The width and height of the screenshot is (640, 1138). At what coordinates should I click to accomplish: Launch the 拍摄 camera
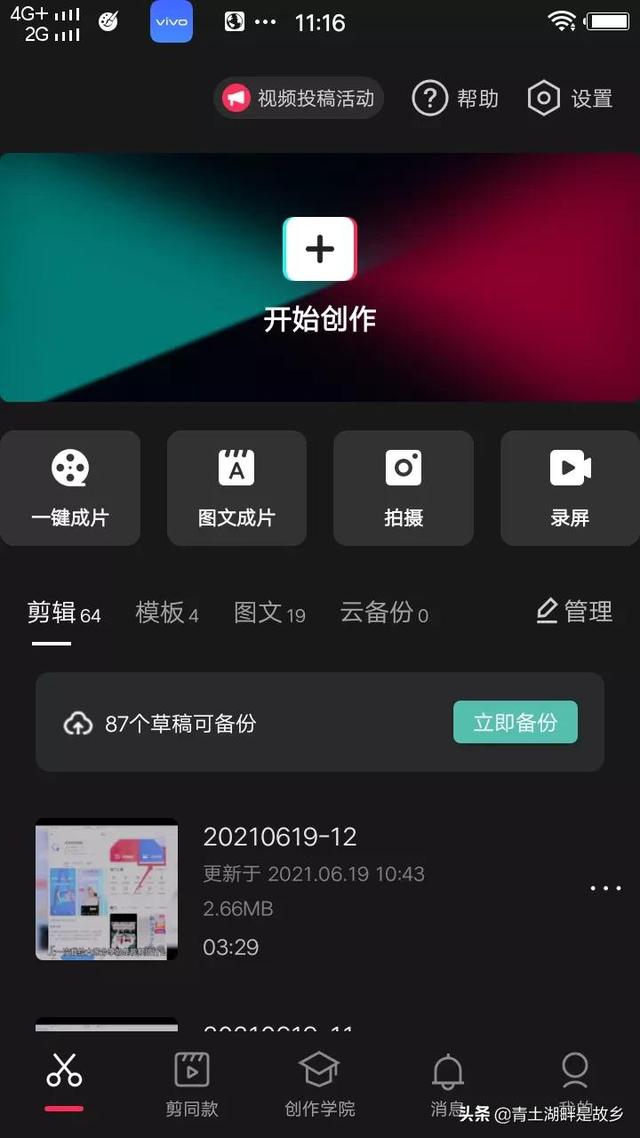(x=403, y=488)
